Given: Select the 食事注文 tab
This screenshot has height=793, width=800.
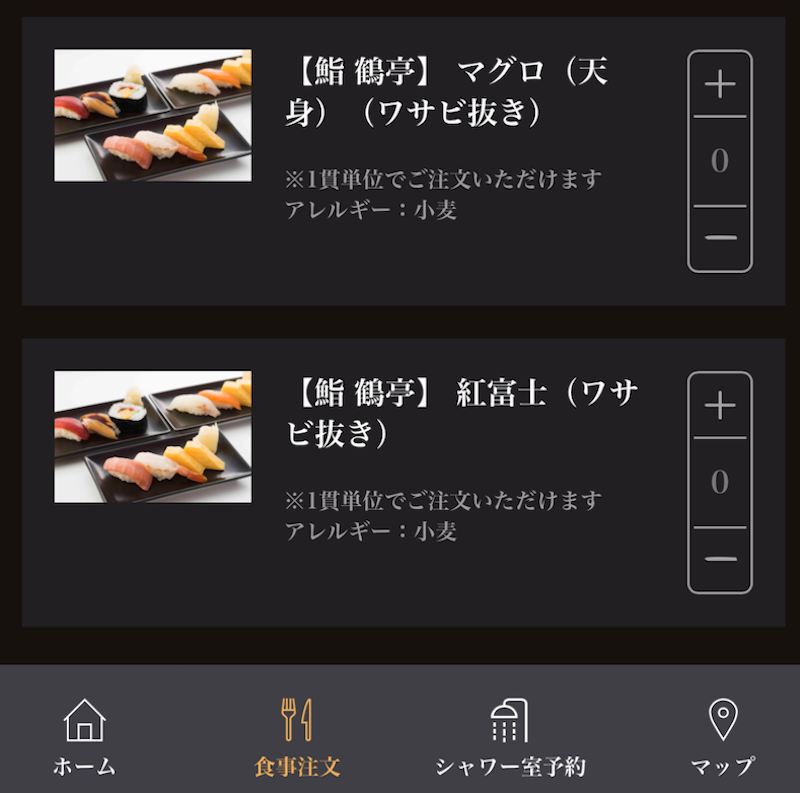Looking at the screenshot, I should click(297, 737).
